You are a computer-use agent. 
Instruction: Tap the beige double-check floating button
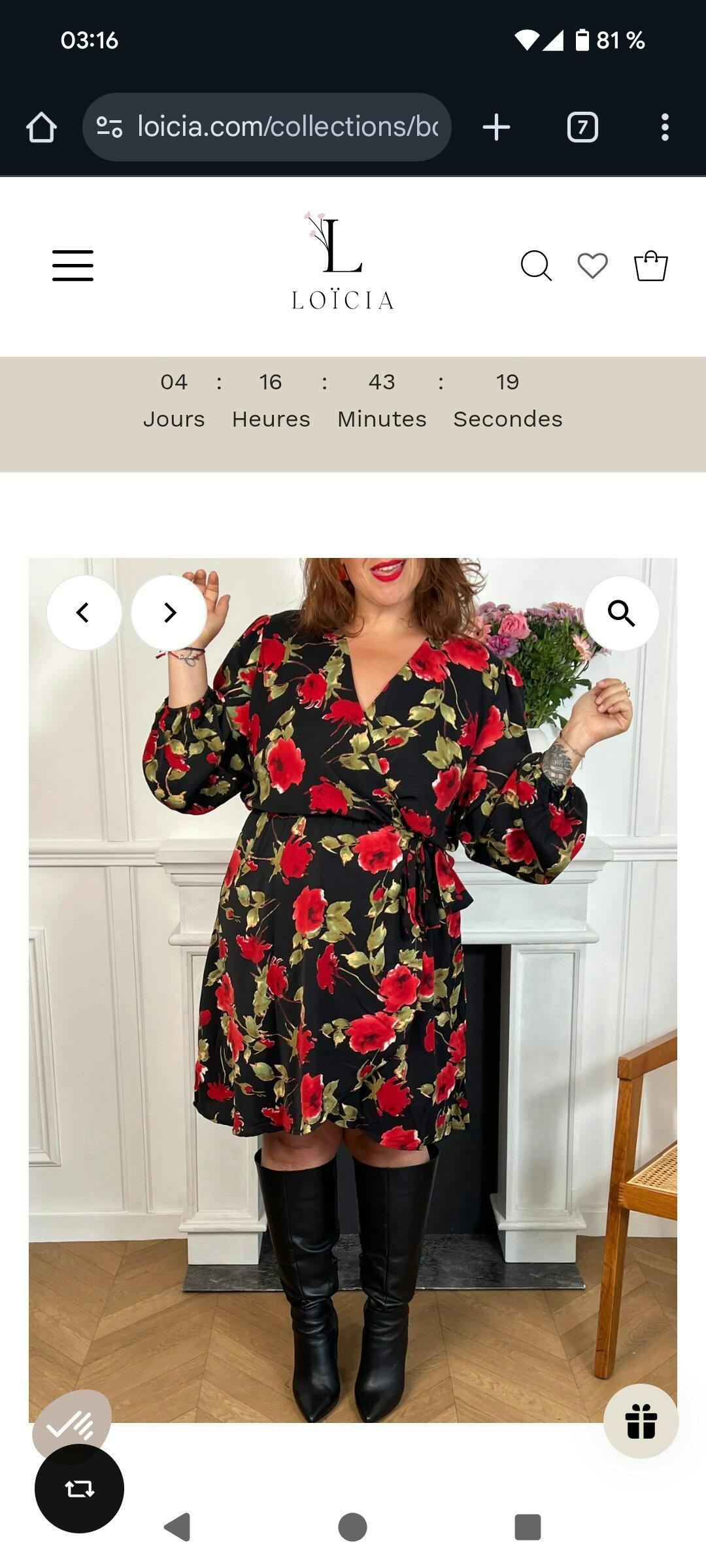point(72,1424)
